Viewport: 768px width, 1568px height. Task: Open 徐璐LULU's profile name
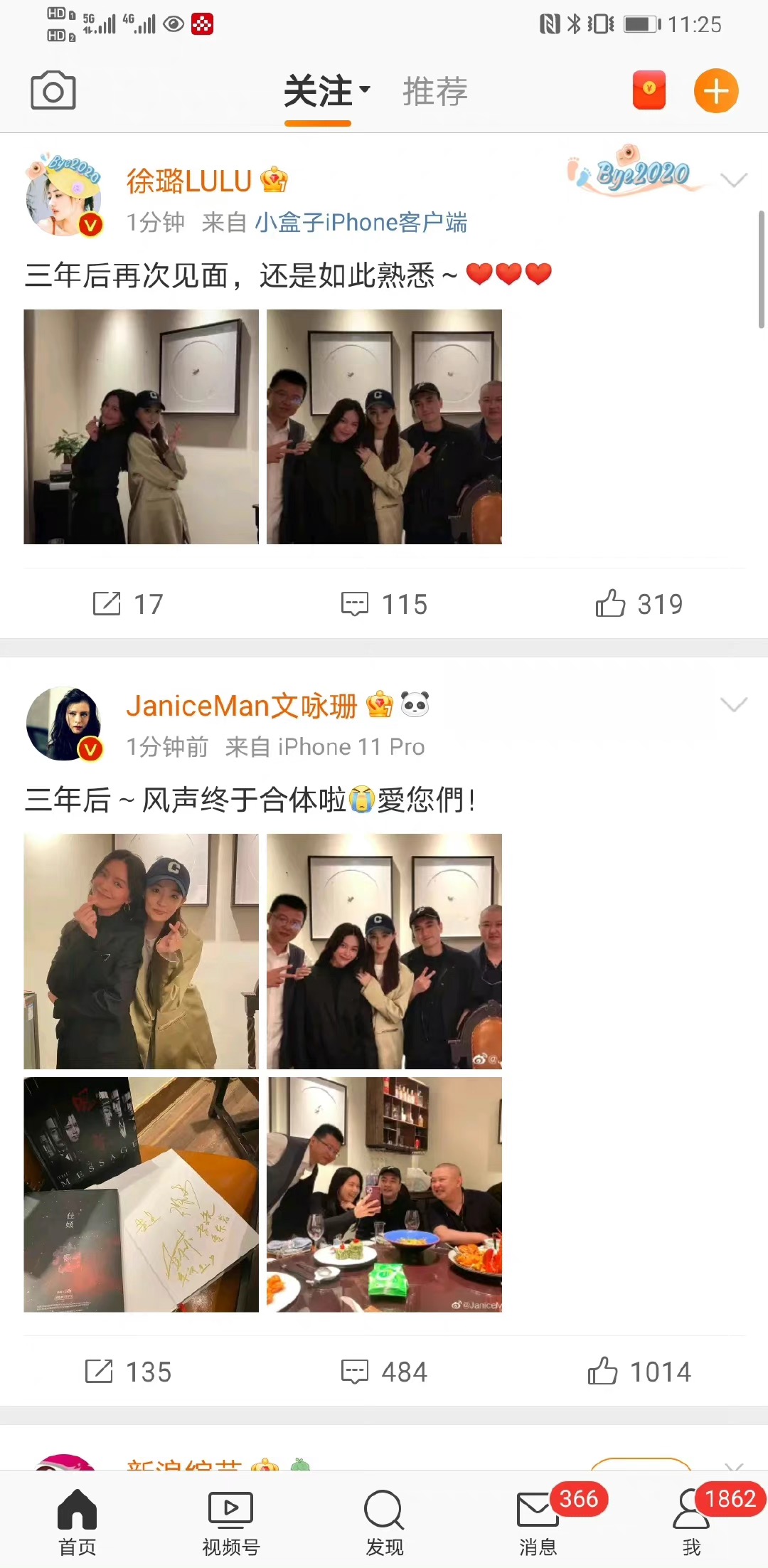click(189, 181)
